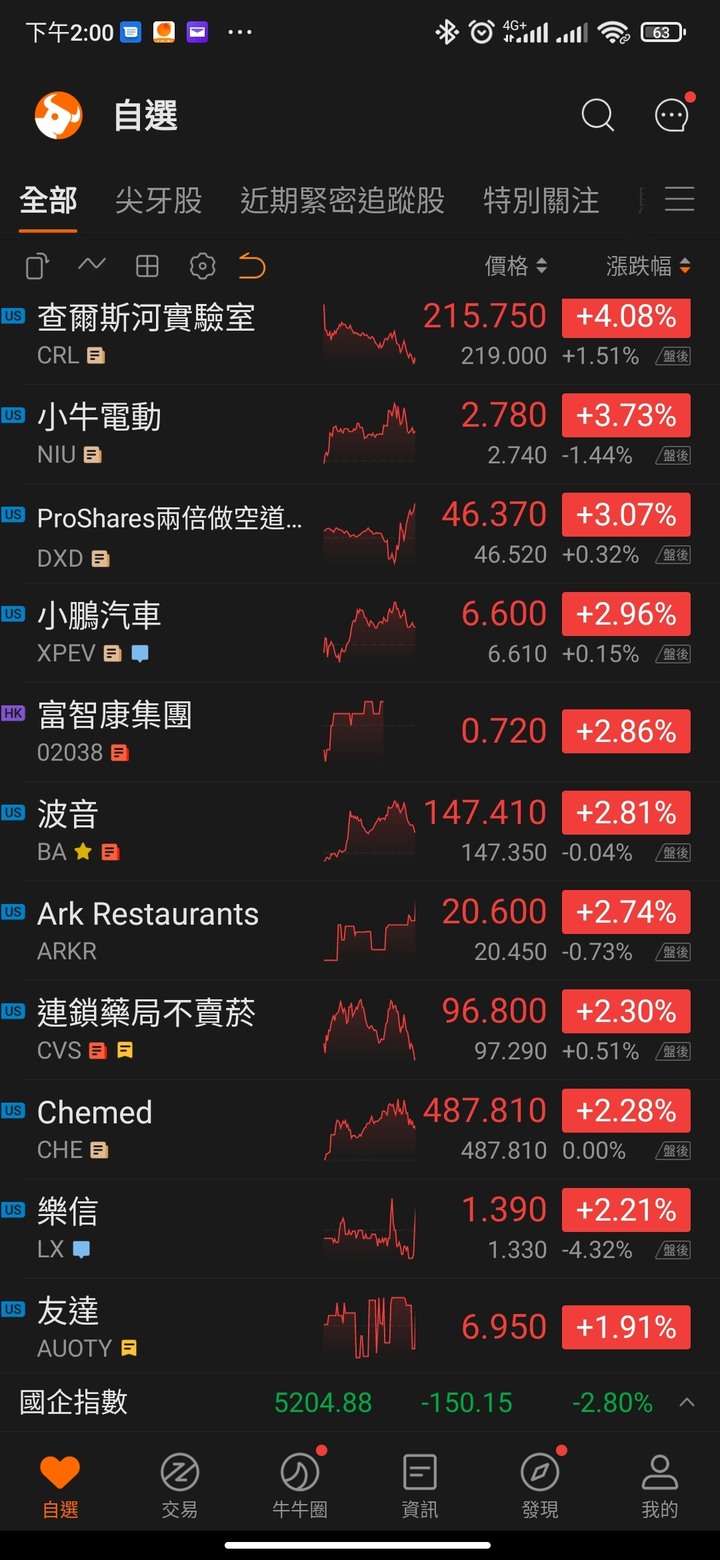
Task: Tap the orange undo arrow icon
Action: (x=252, y=266)
